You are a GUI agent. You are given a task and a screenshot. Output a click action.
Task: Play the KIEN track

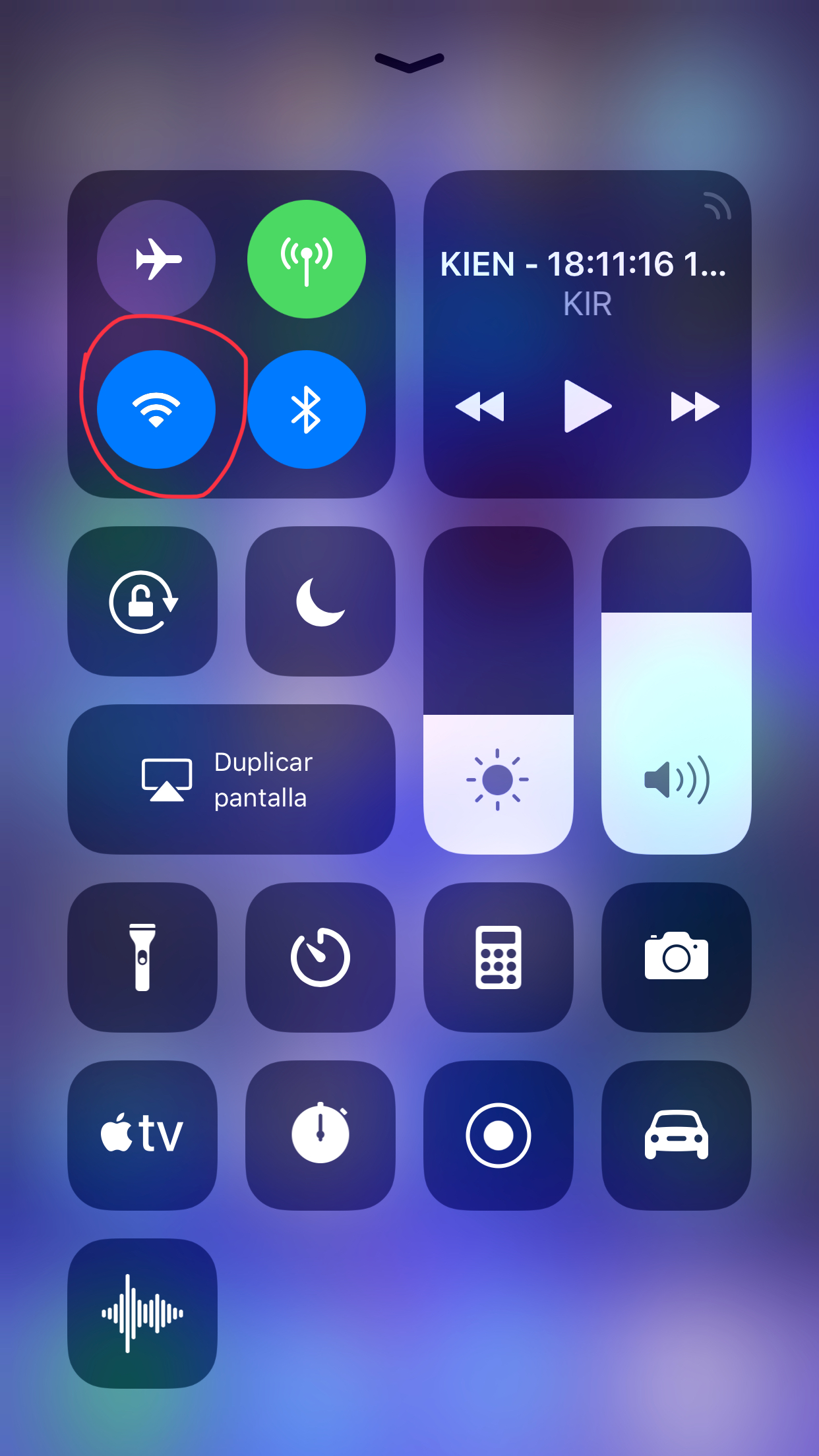[x=587, y=406]
